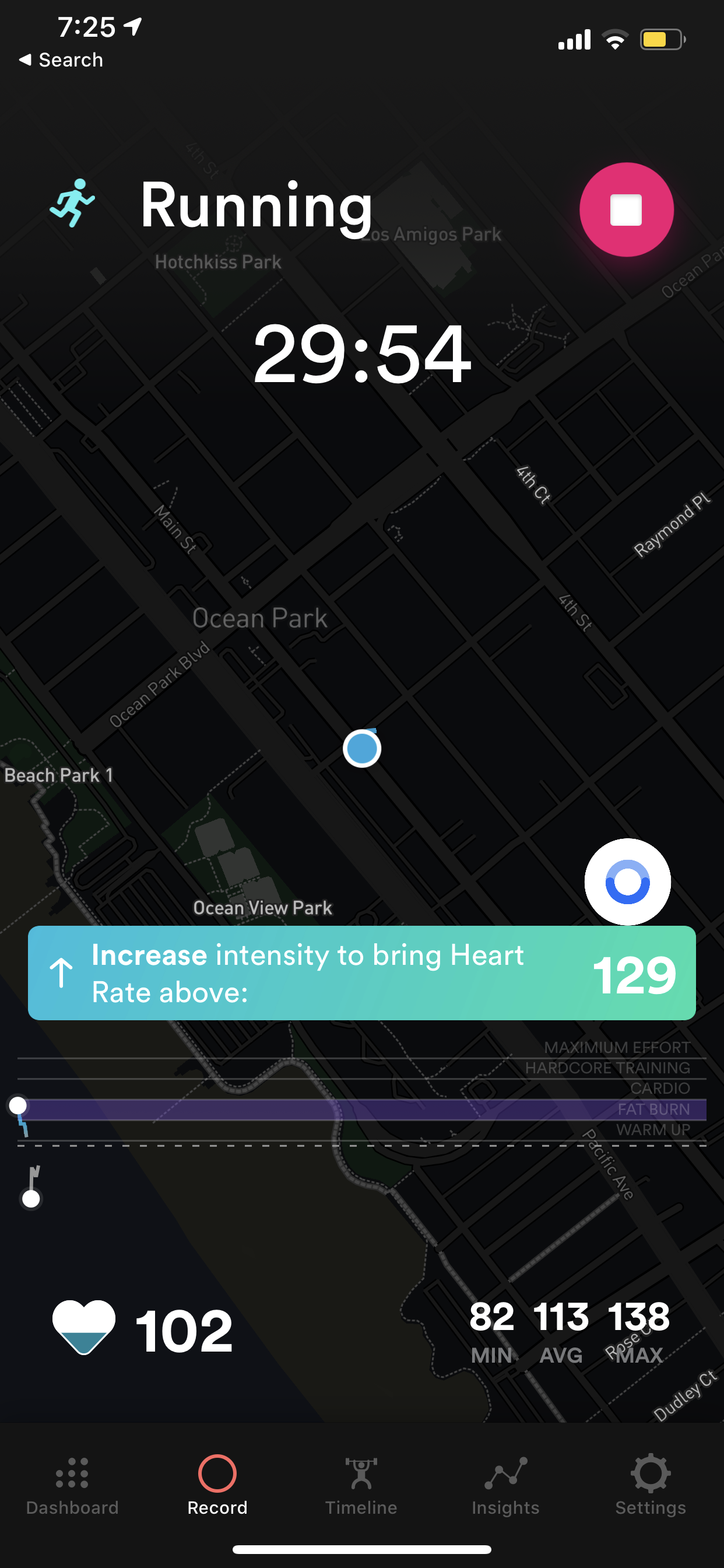Open the Dashboard tab
The height and width of the screenshot is (1568, 724).
click(72, 1484)
